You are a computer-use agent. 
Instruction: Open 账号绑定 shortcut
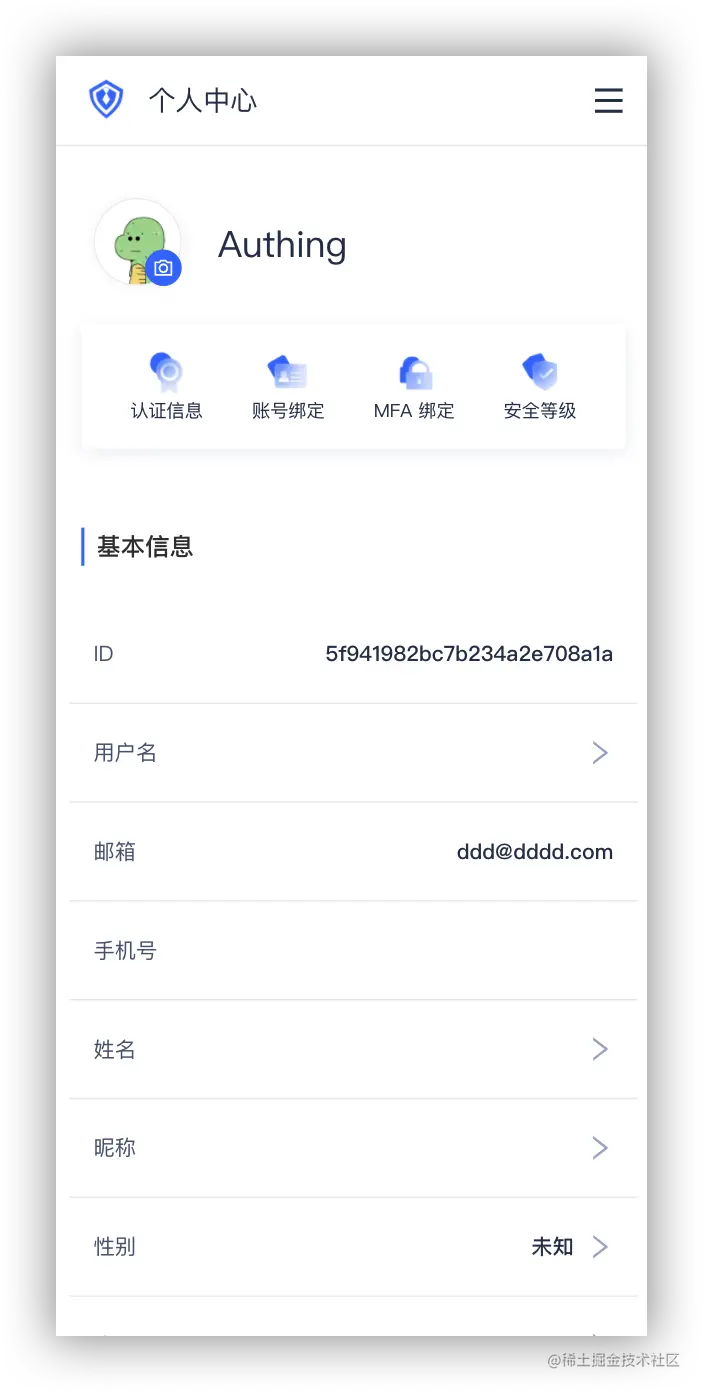pyautogui.click(x=288, y=387)
